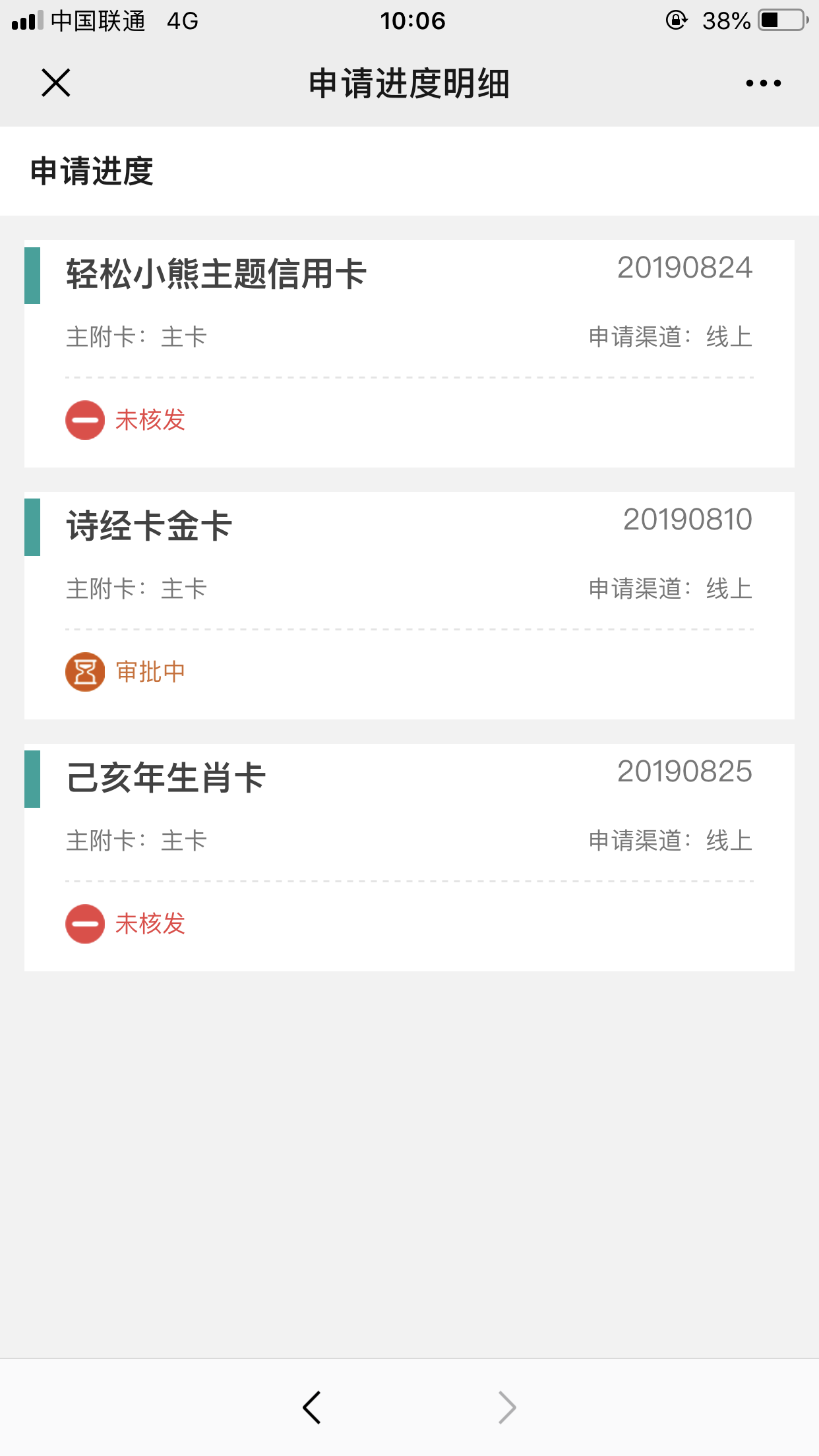819x1456 pixels.
Task: Go forward using the bottom right arrow
Action: point(506,1408)
